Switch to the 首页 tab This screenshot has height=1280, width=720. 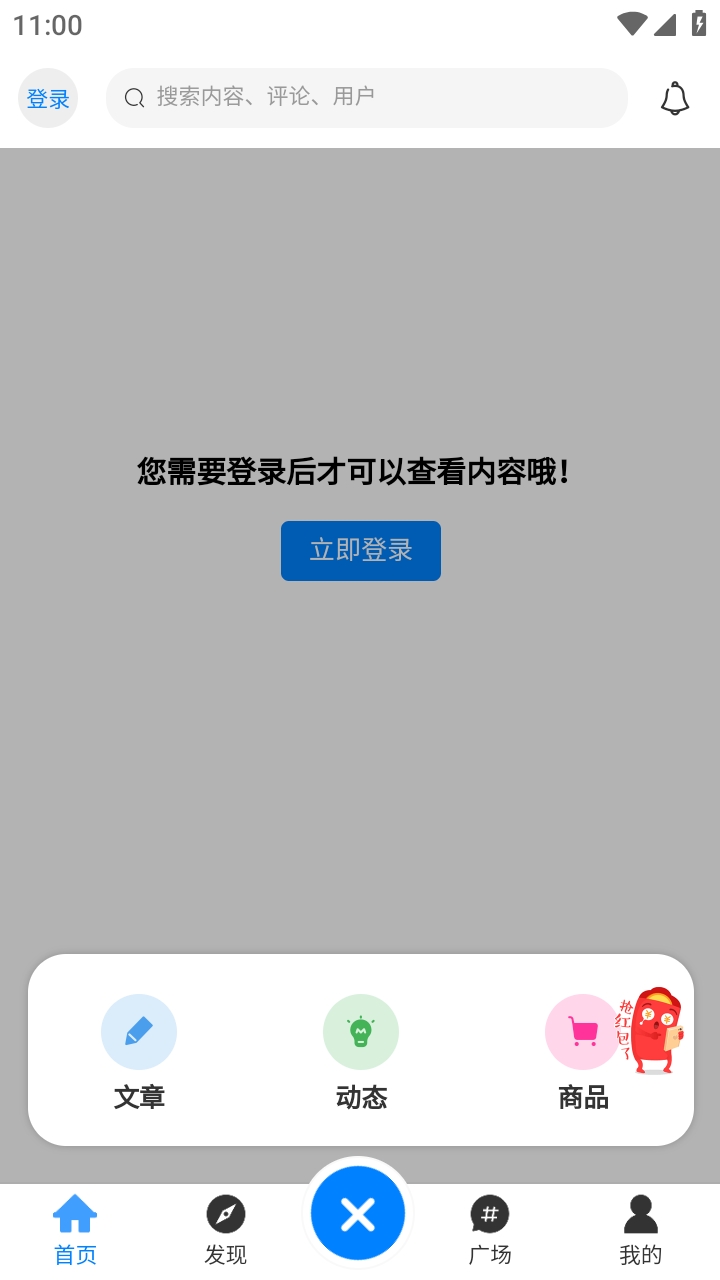click(75, 1230)
